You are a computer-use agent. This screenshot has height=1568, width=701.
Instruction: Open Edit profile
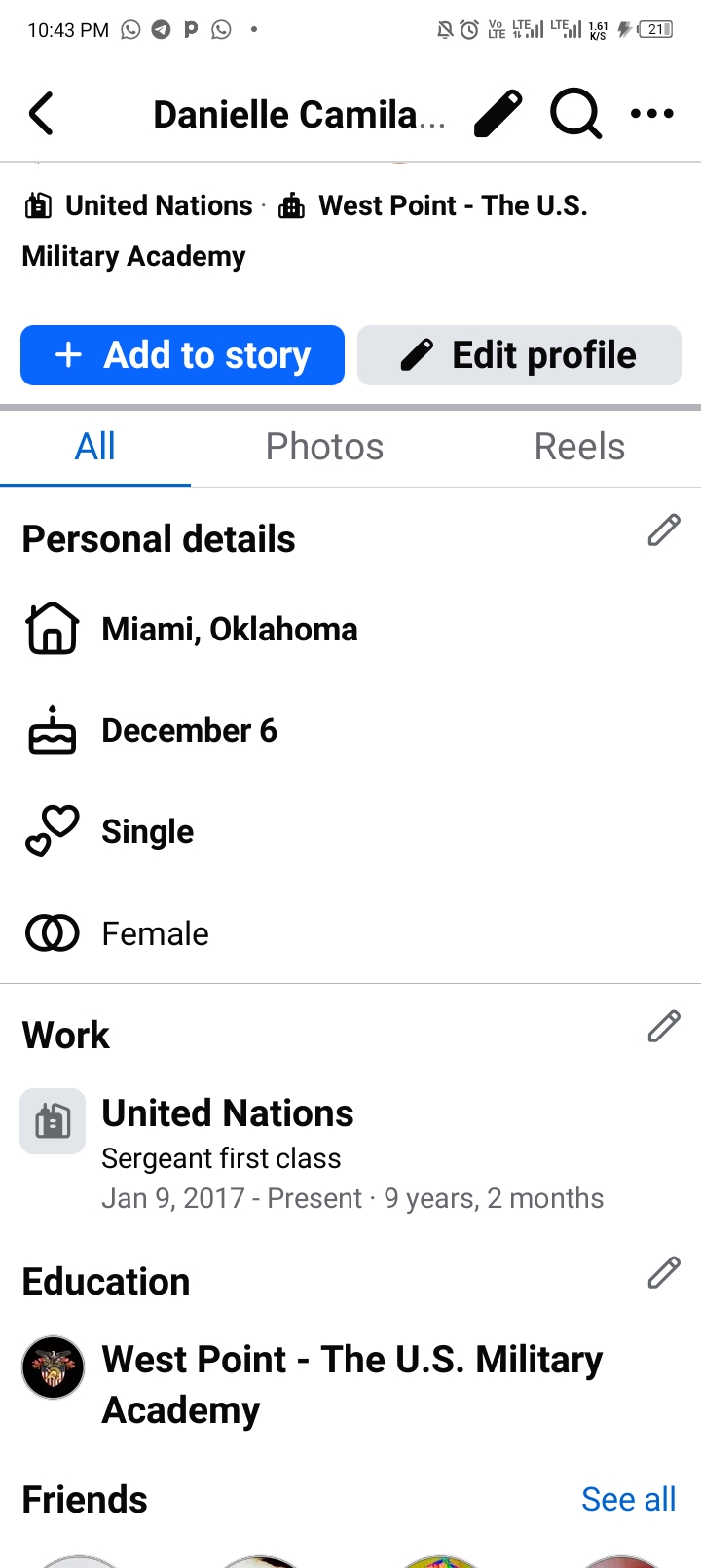point(519,354)
